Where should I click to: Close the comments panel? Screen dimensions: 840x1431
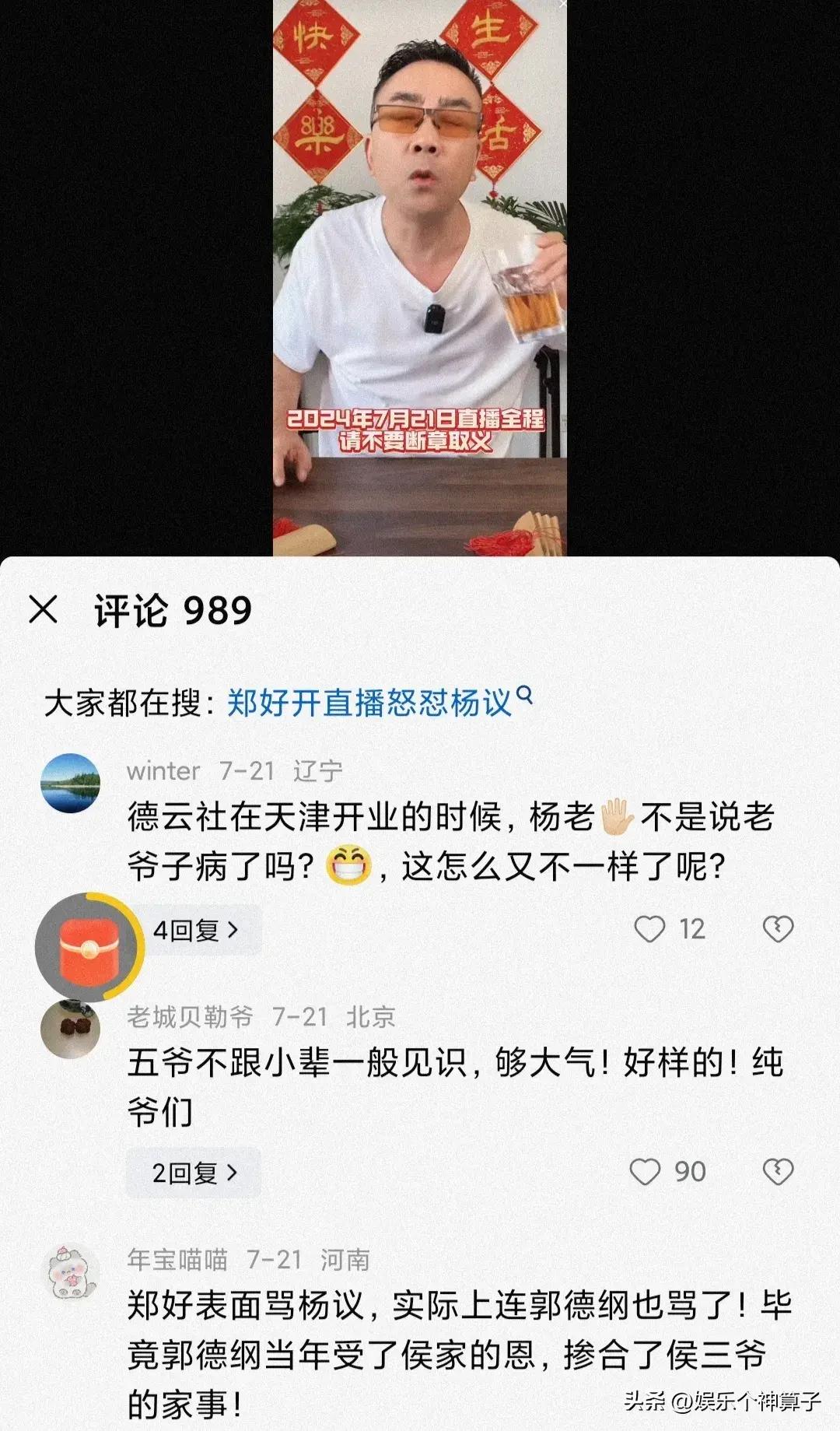[44, 610]
